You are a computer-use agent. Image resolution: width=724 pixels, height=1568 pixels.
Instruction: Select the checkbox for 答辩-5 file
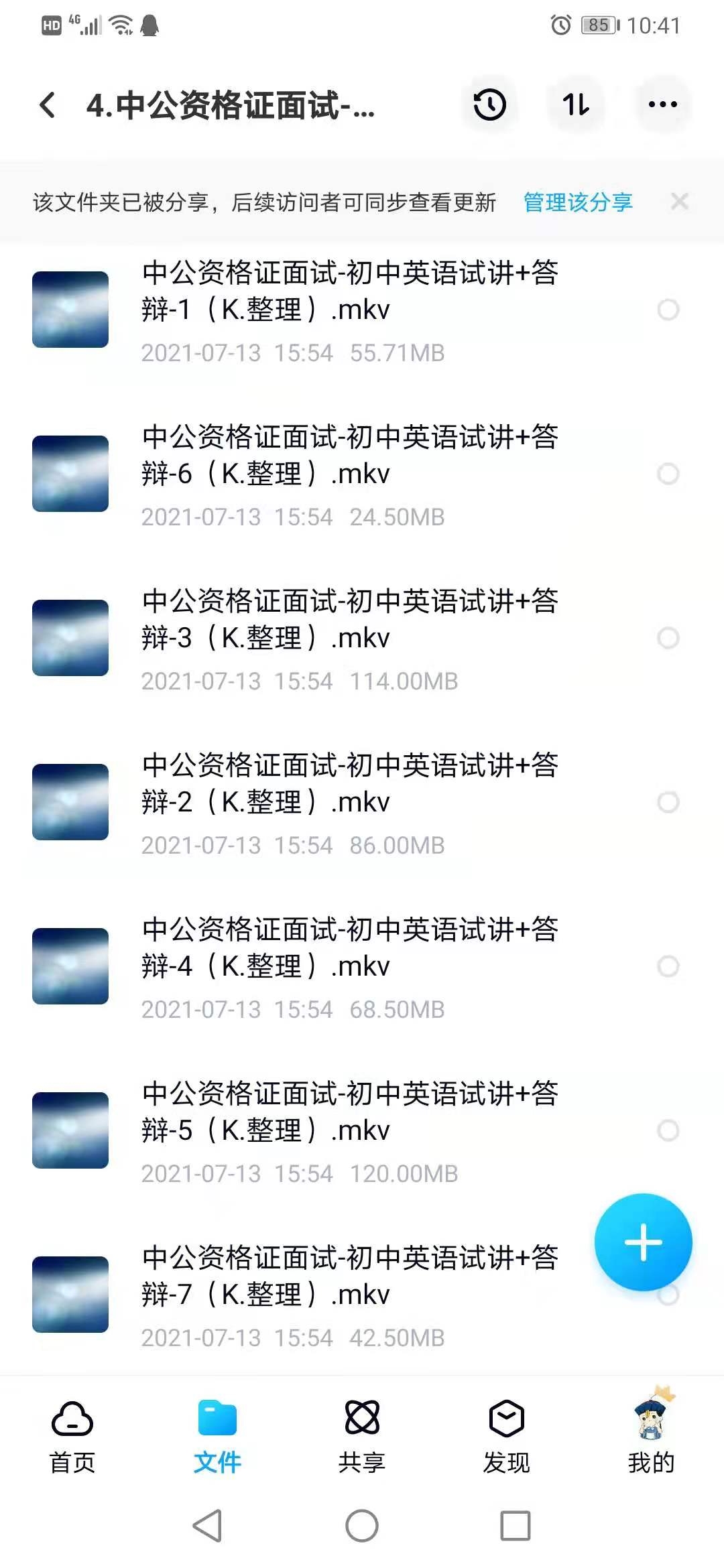coord(668,1130)
